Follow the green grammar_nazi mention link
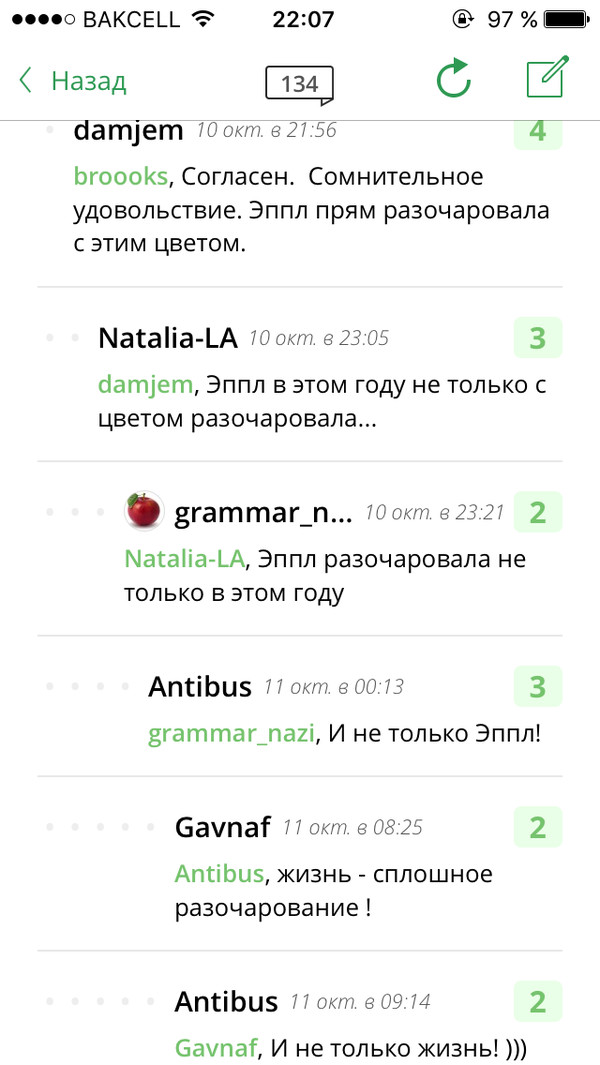The image size is (600, 1065). (x=232, y=733)
